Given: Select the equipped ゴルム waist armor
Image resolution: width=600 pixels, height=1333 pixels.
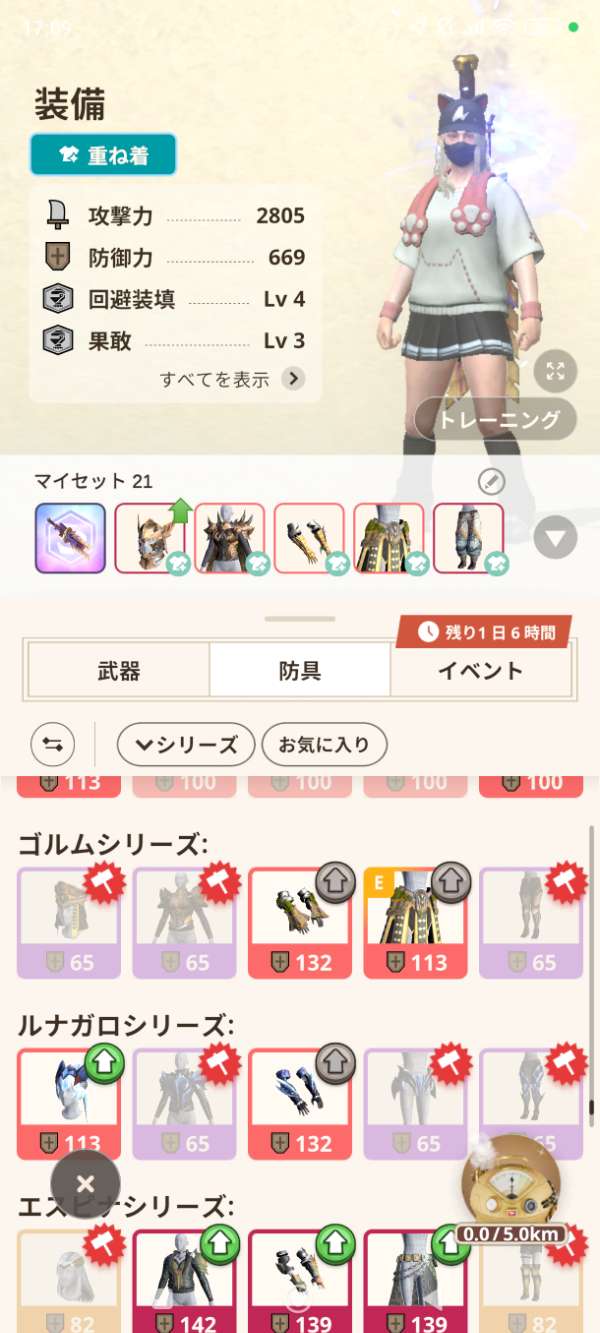Looking at the screenshot, I should coord(414,922).
